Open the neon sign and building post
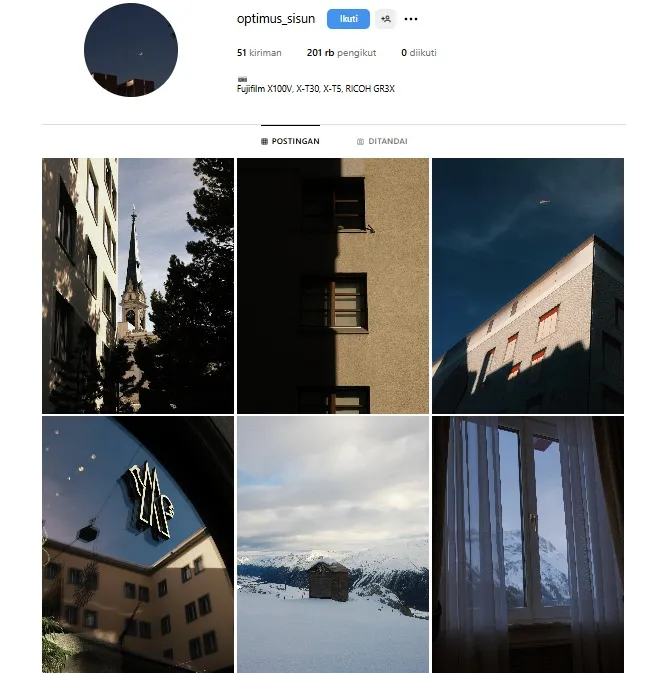The width and height of the screenshot is (672, 673). (x=138, y=544)
